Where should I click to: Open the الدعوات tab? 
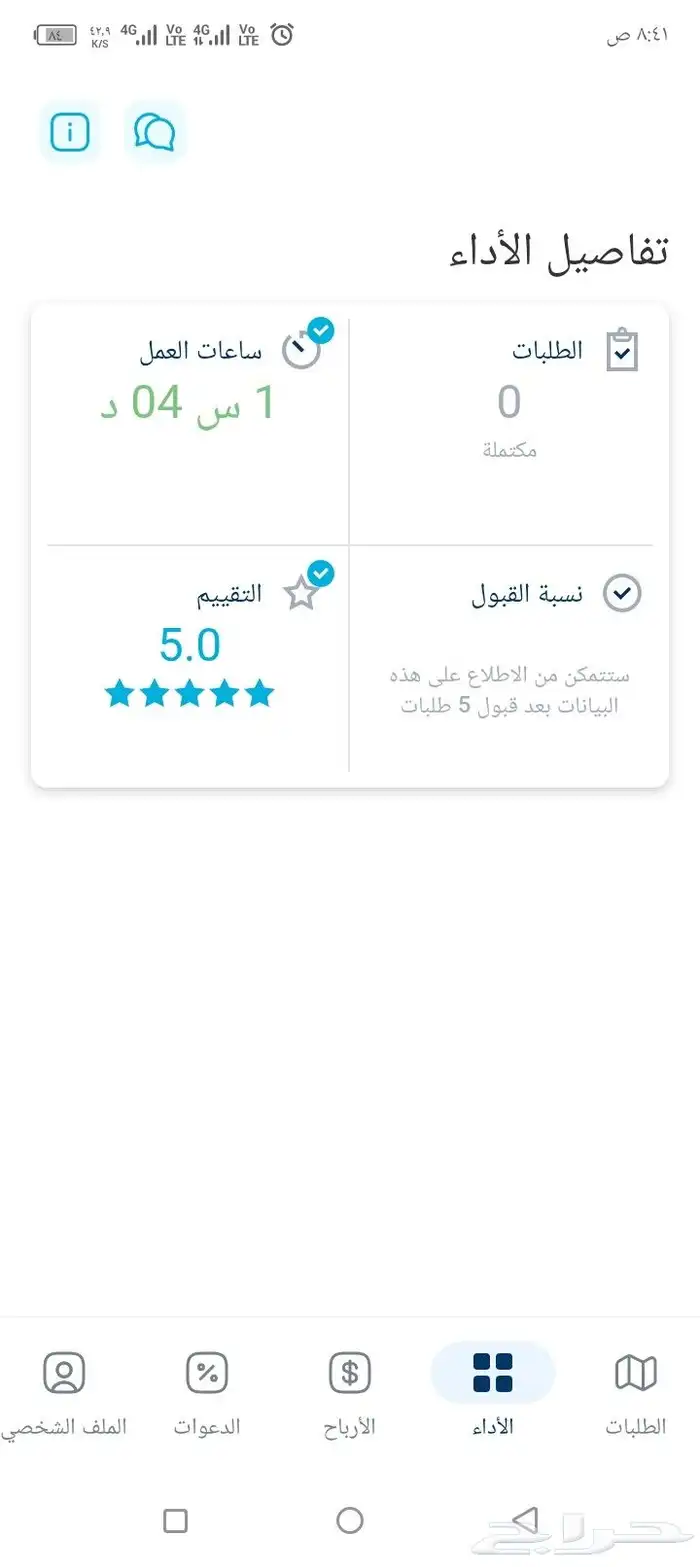pyautogui.click(x=207, y=1390)
